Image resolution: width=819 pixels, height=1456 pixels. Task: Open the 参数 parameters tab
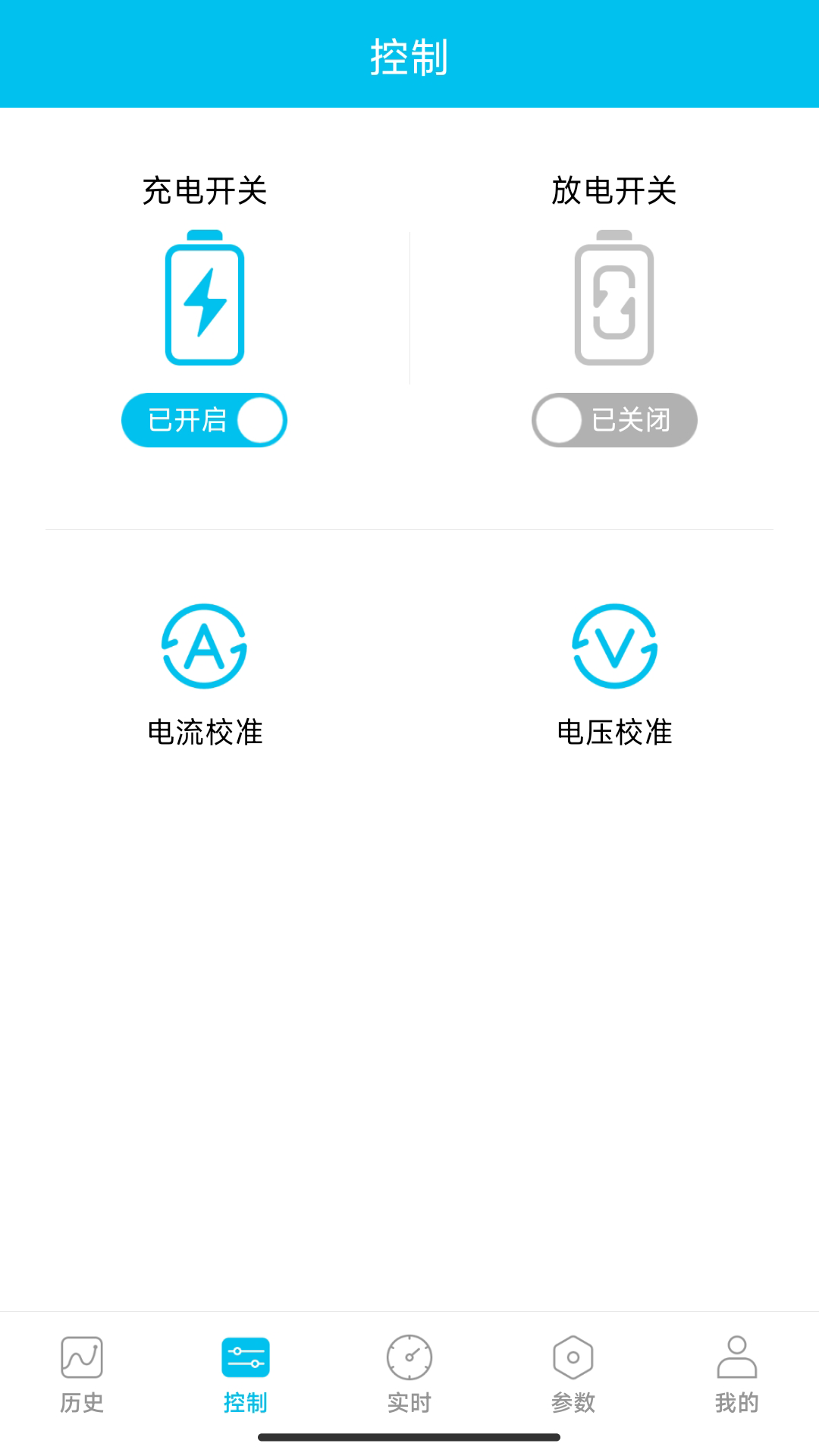pyautogui.click(x=573, y=1374)
